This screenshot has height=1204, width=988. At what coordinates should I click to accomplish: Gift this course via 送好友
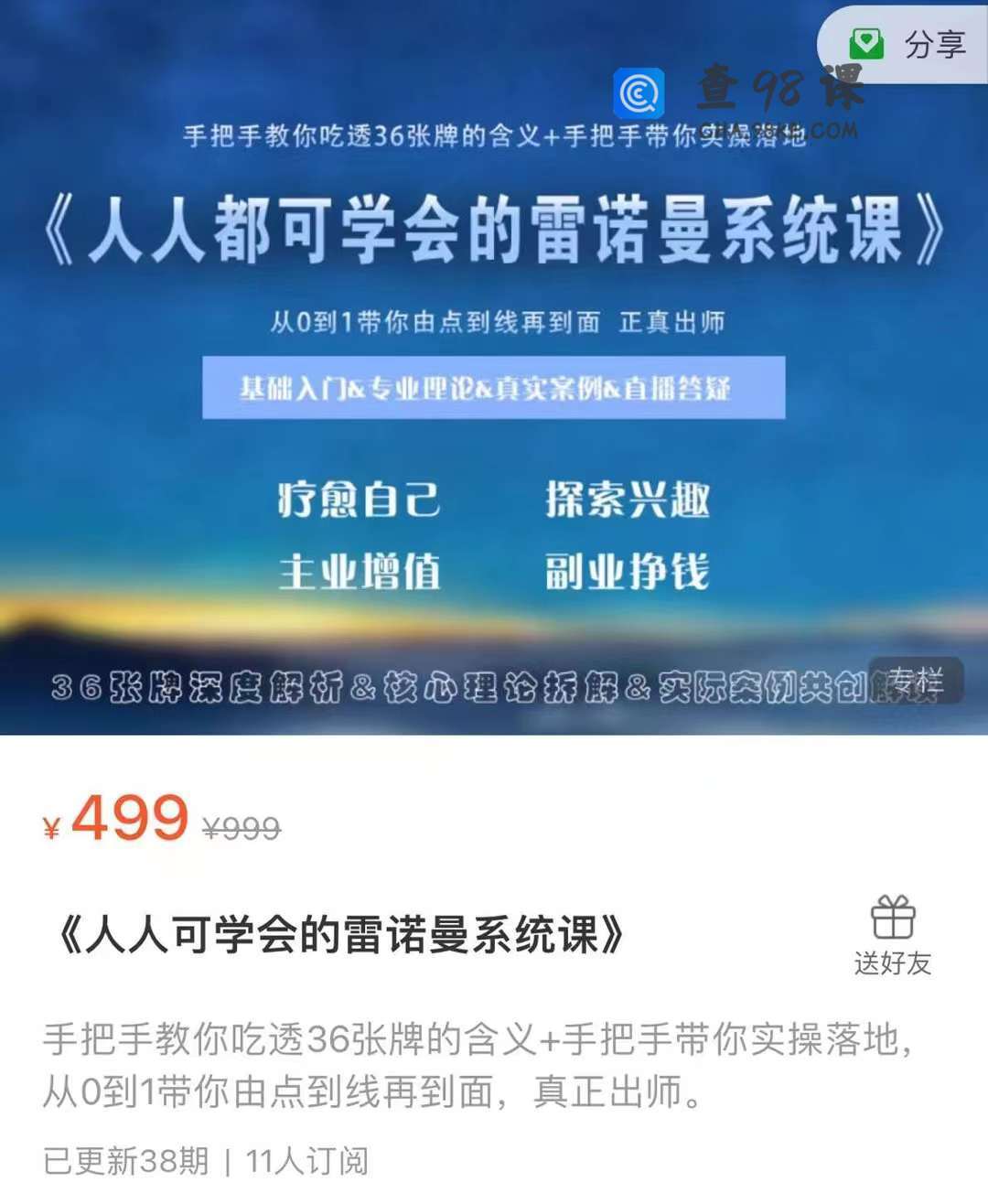tap(892, 935)
